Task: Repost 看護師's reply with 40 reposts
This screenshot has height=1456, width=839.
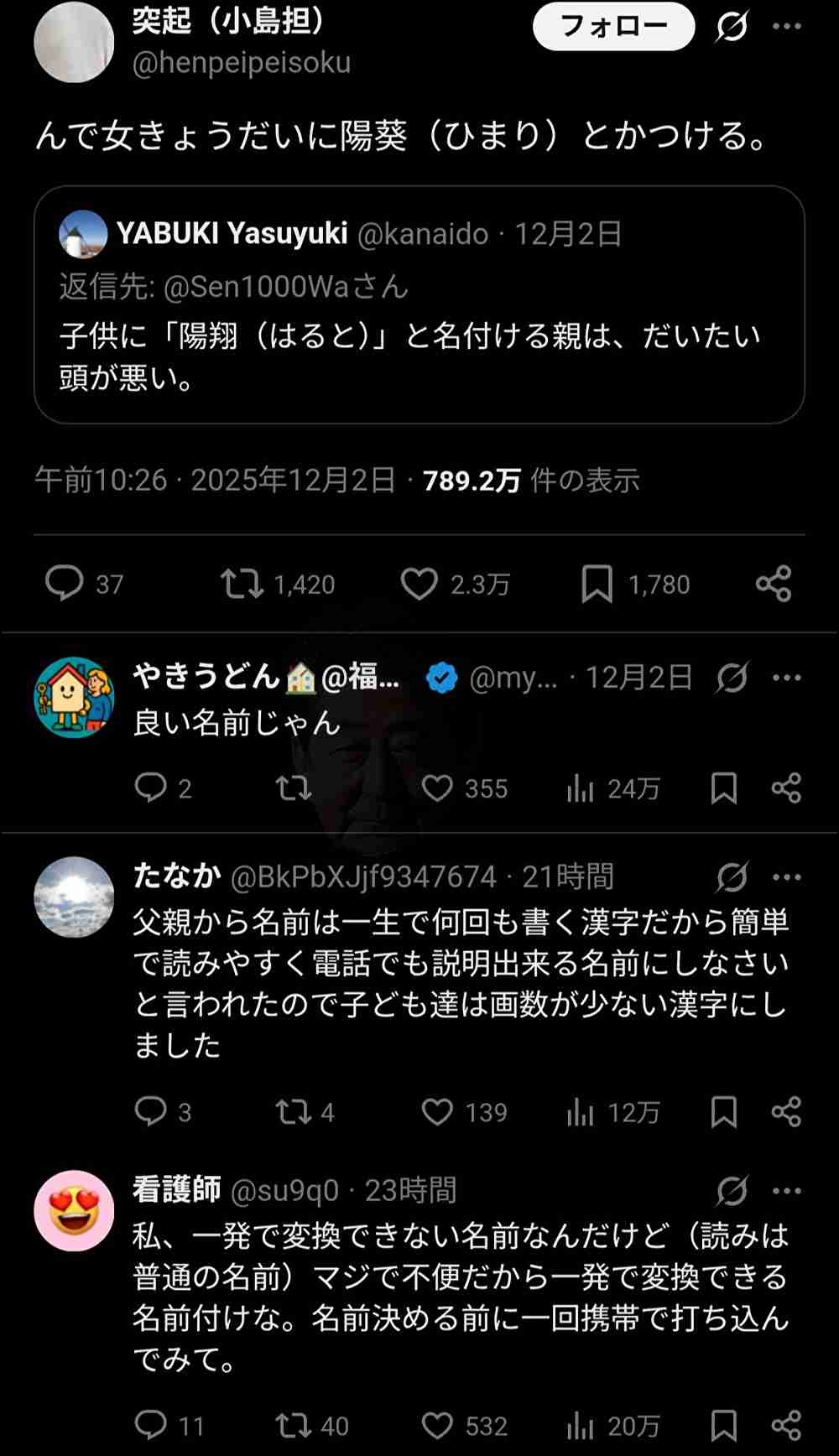Action: coord(294,1426)
